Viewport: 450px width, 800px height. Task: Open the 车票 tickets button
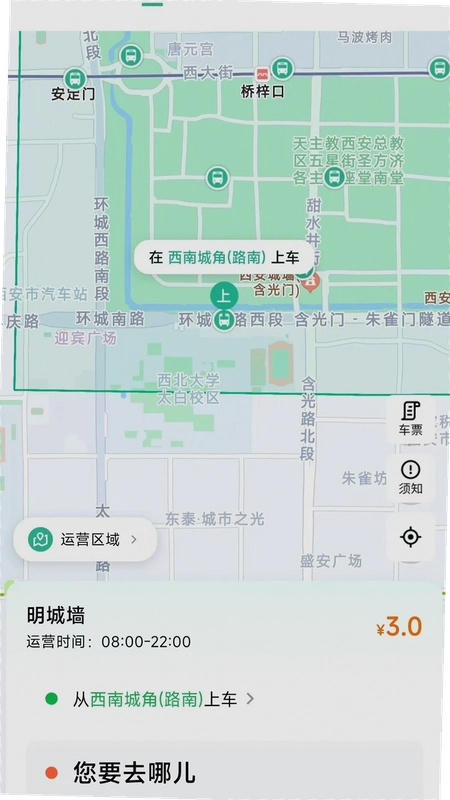point(410,419)
